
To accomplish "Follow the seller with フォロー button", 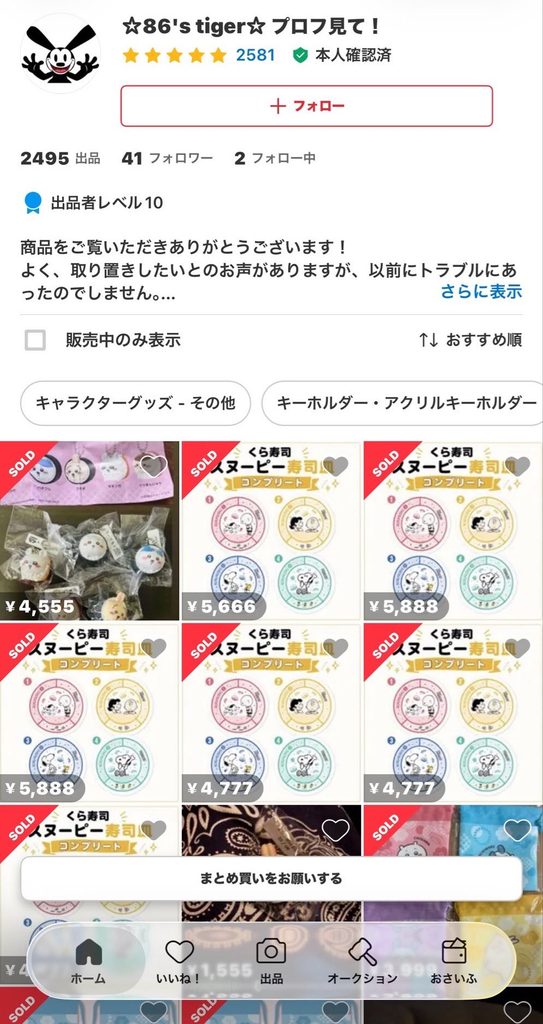I will 306,106.
